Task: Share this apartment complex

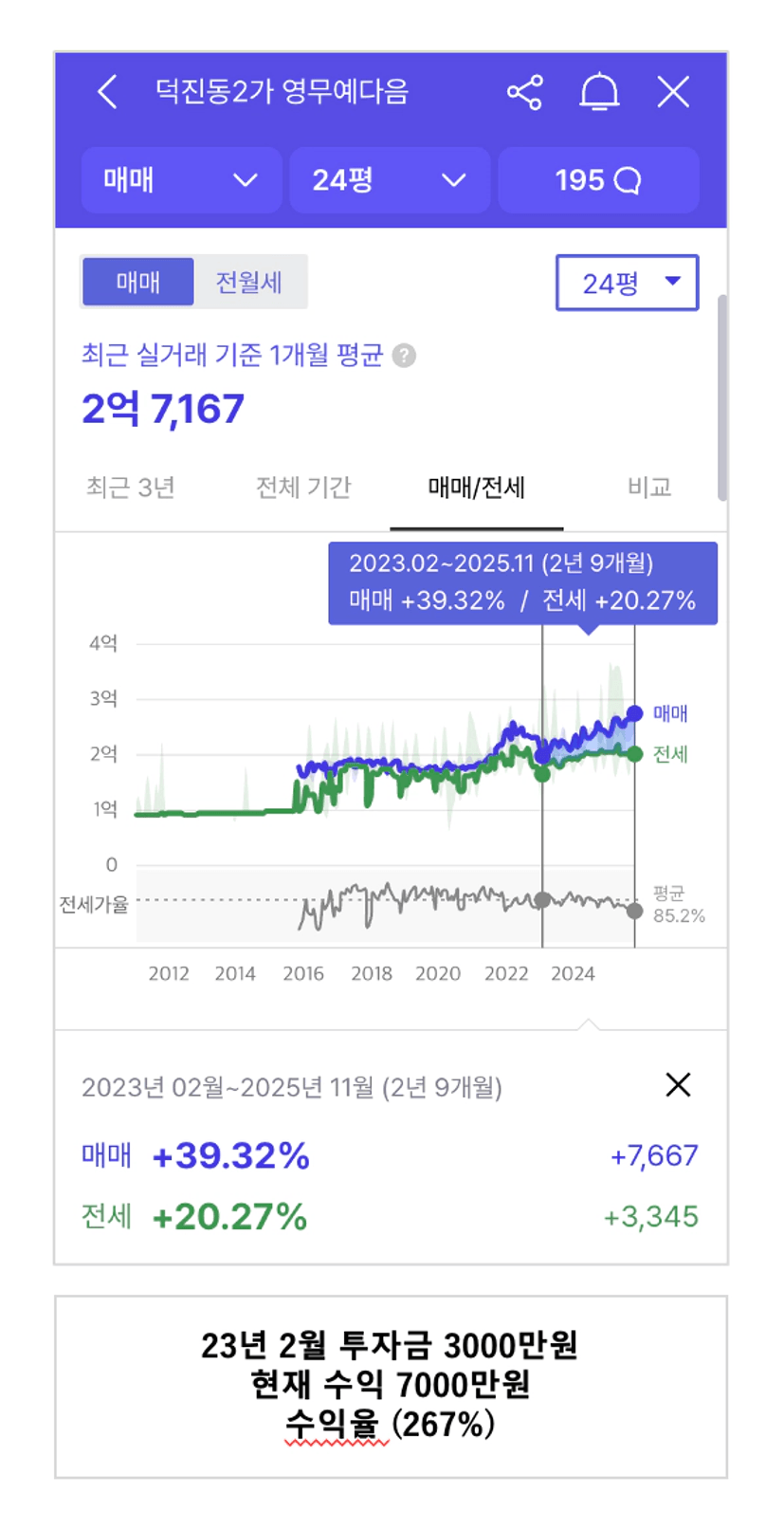Action: click(524, 92)
